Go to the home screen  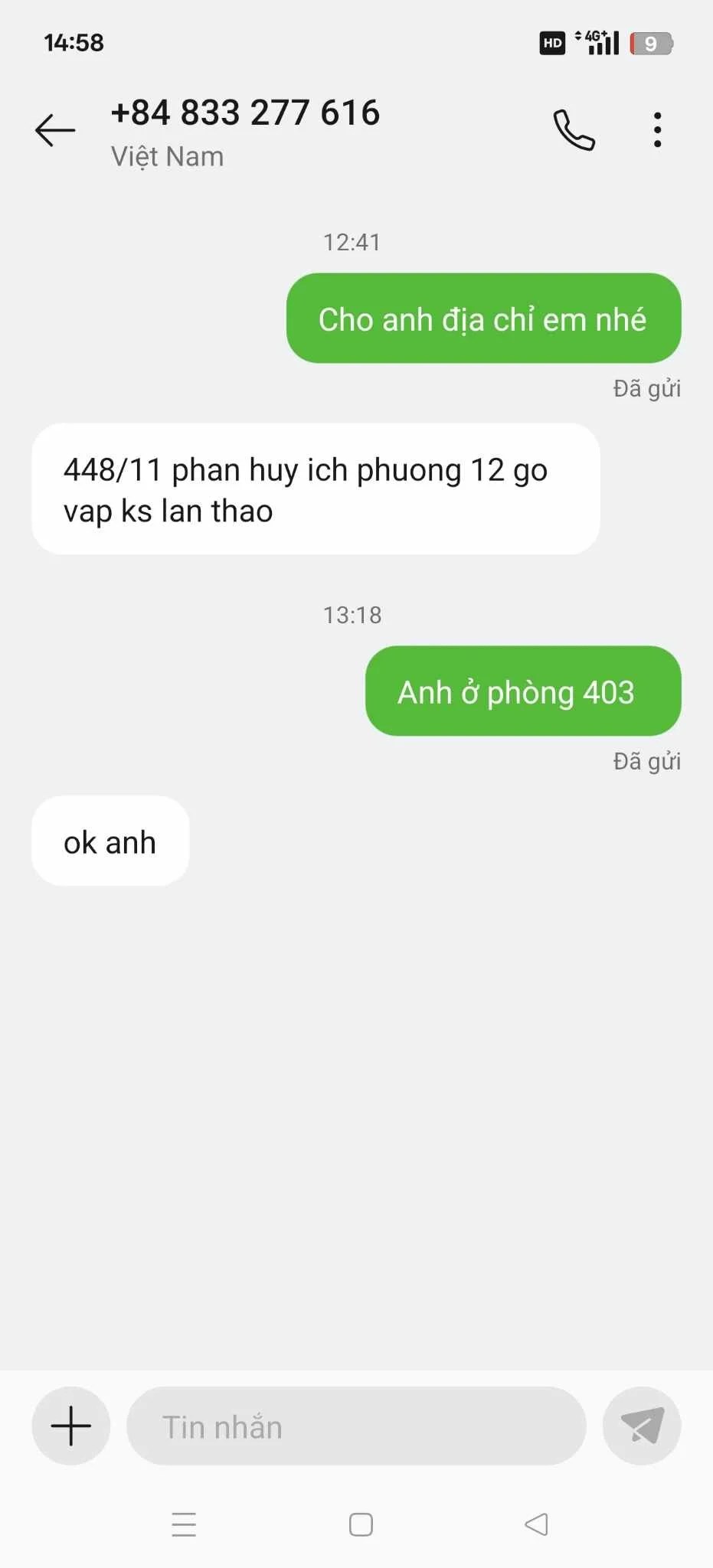click(361, 1524)
